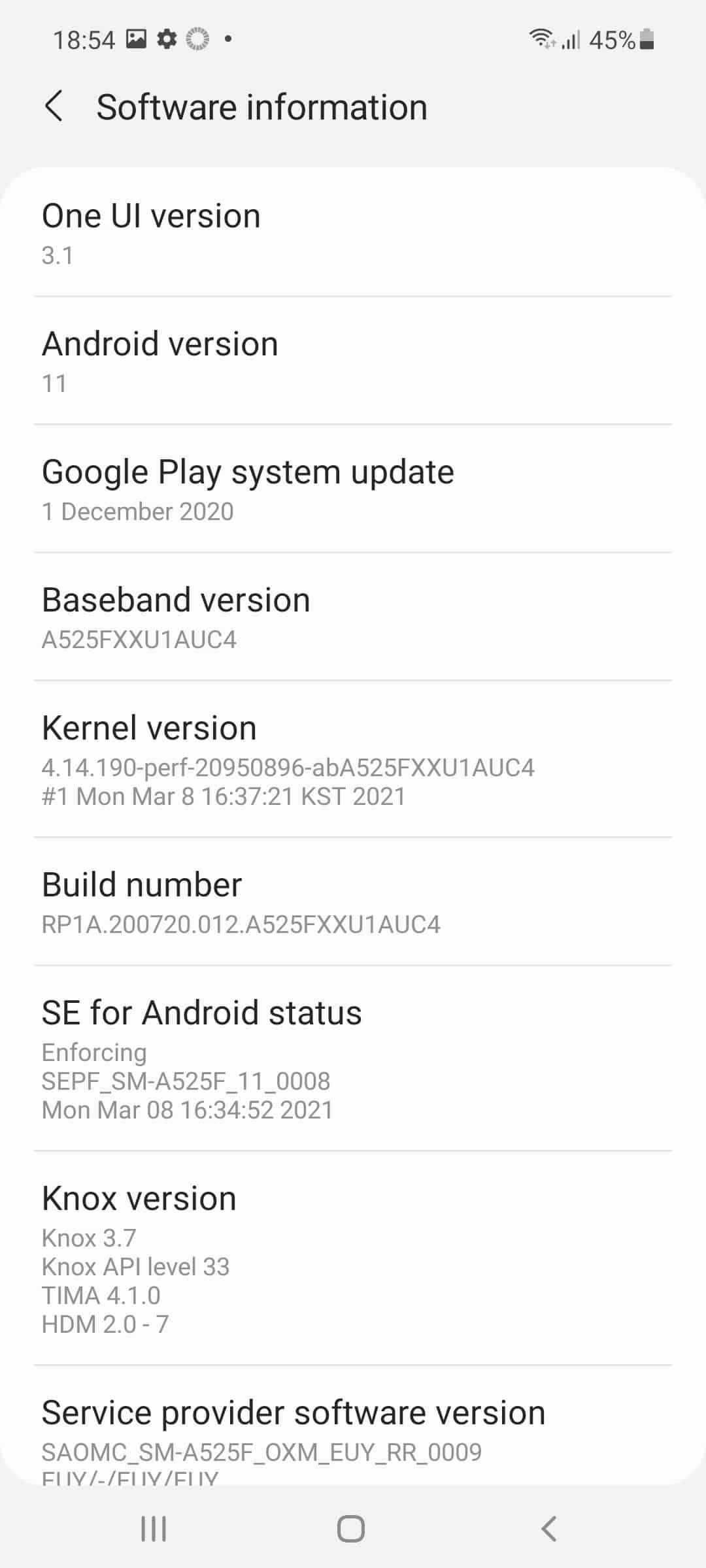Go to the home screen
Screen dimensions: 706x1568
tap(351, 1529)
